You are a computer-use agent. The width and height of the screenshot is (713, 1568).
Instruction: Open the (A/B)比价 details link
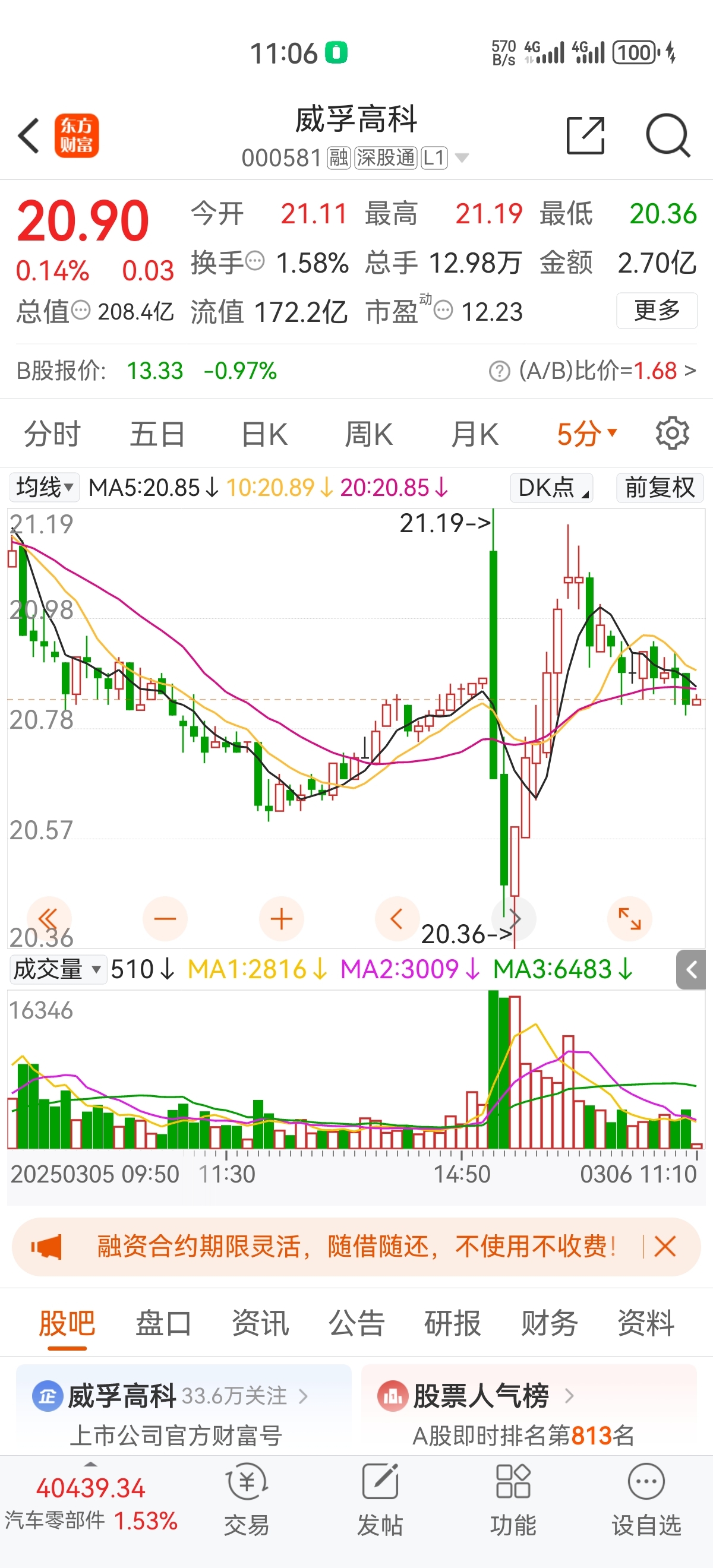(x=606, y=370)
